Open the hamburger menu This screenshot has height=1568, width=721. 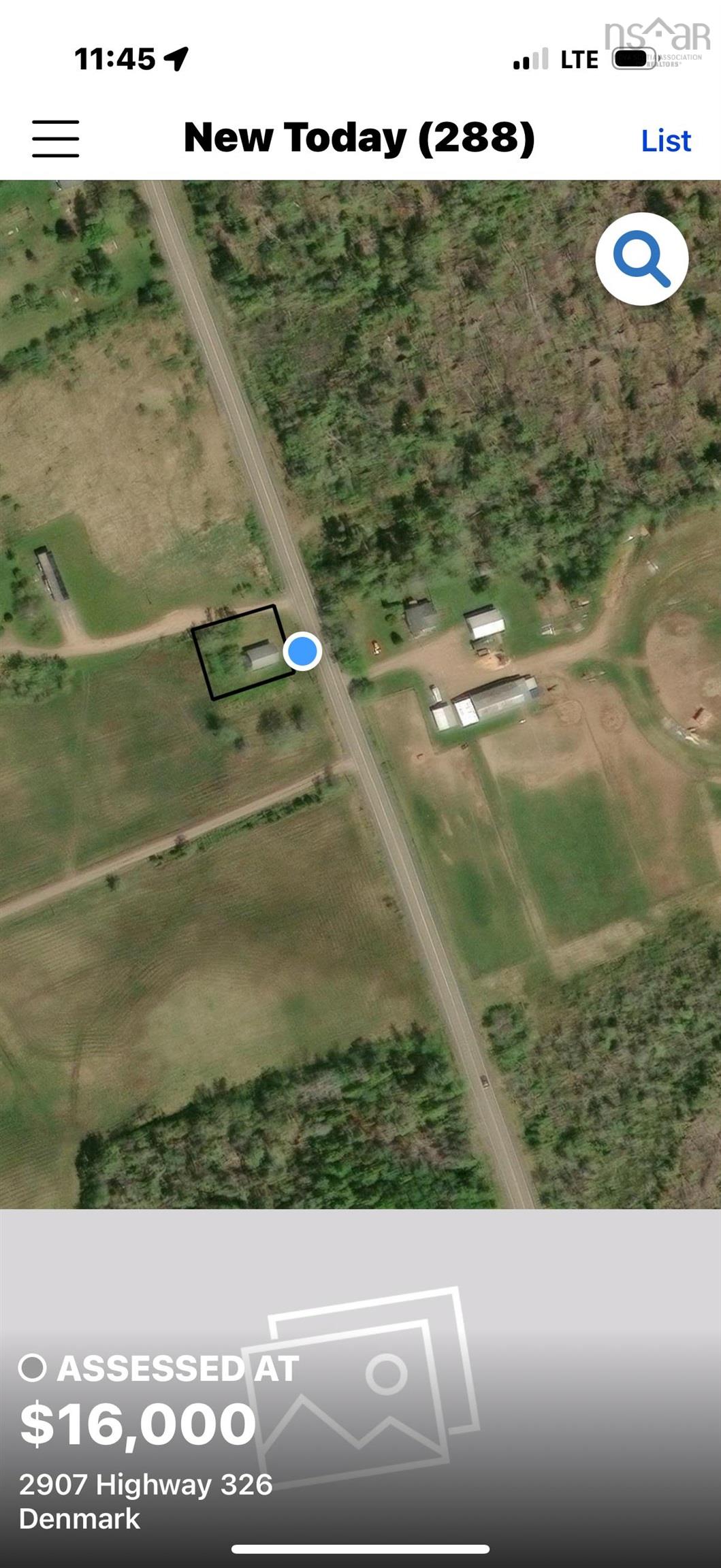click(56, 139)
